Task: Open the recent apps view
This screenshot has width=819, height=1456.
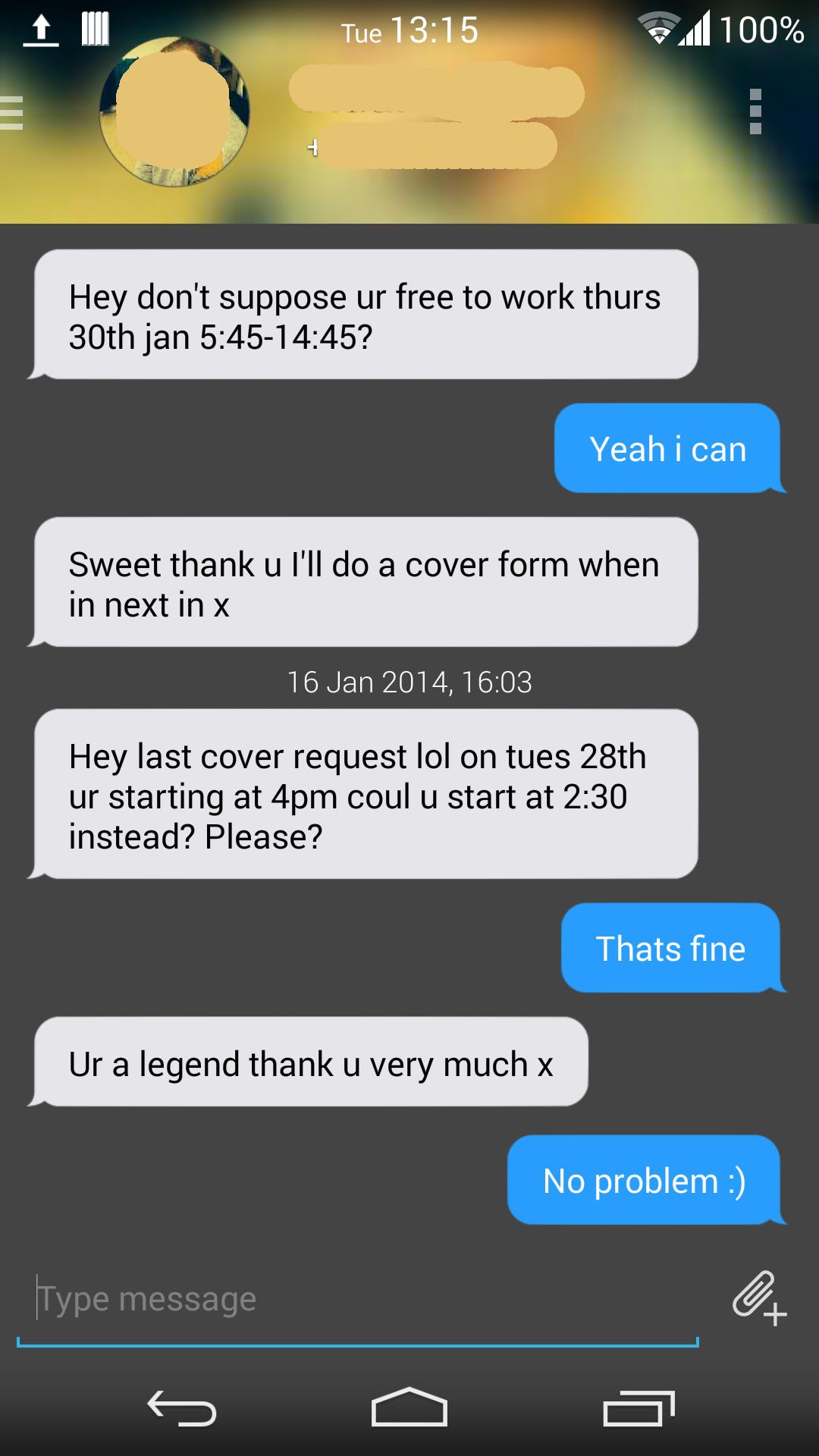Action: pyautogui.click(x=639, y=1408)
